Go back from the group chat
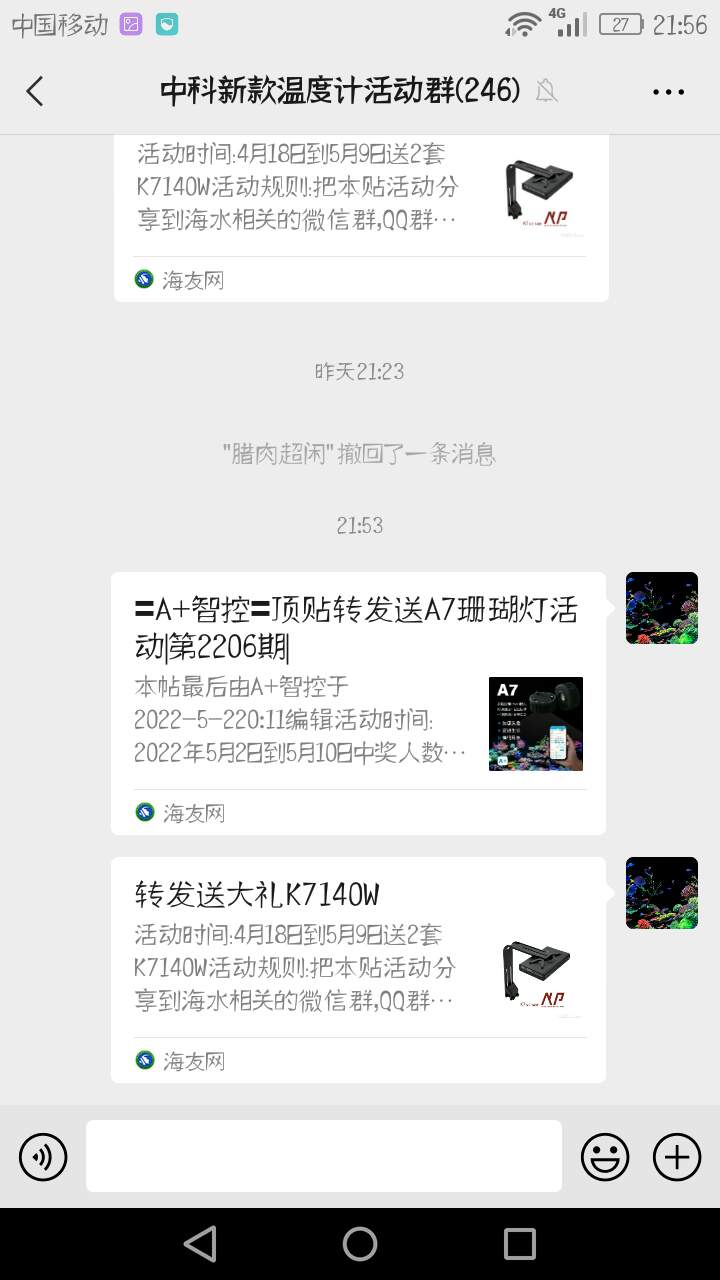Image resolution: width=720 pixels, height=1280 pixels. point(35,91)
